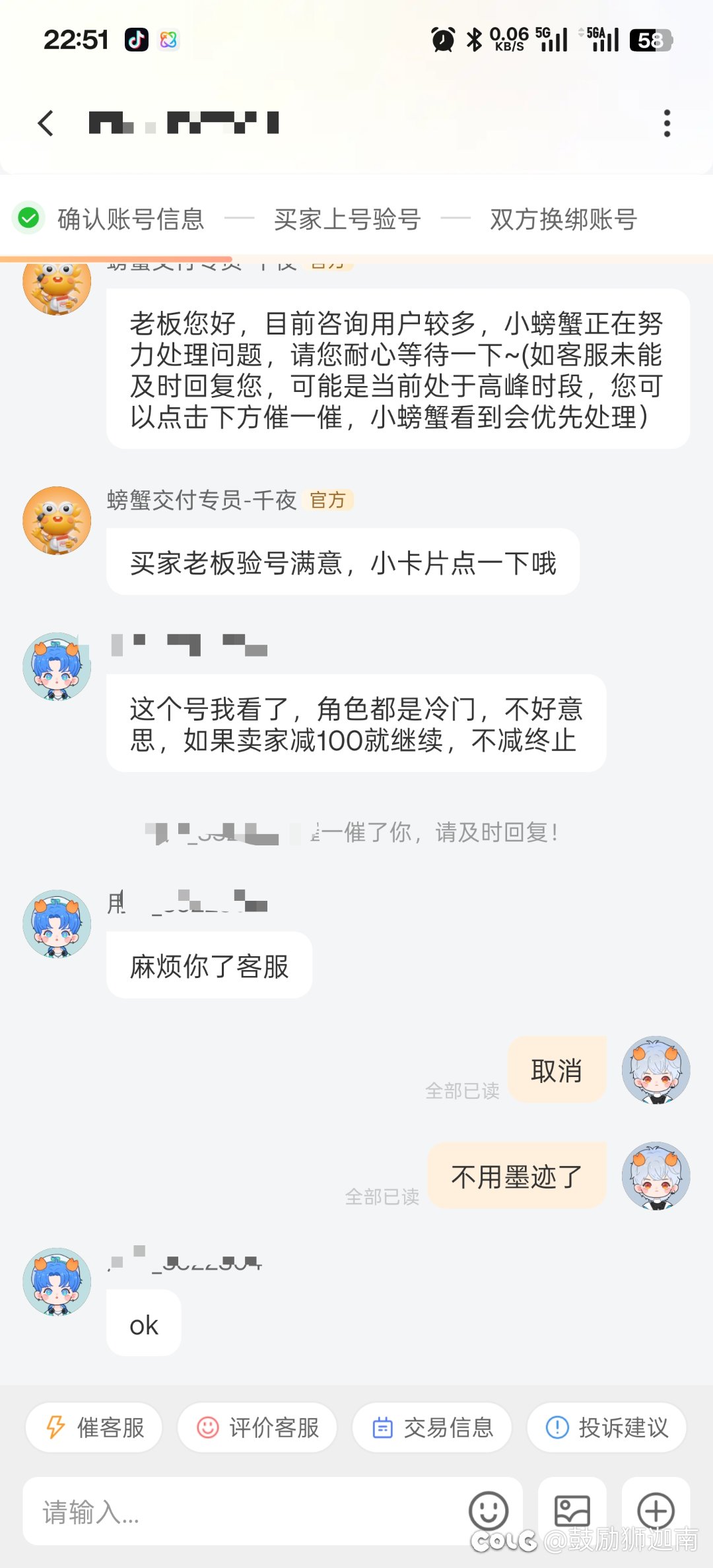Tap the Bluetooth icon in the status bar
This screenshot has width=713, height=1568.
pyautogui.click(x=474, y=40)
